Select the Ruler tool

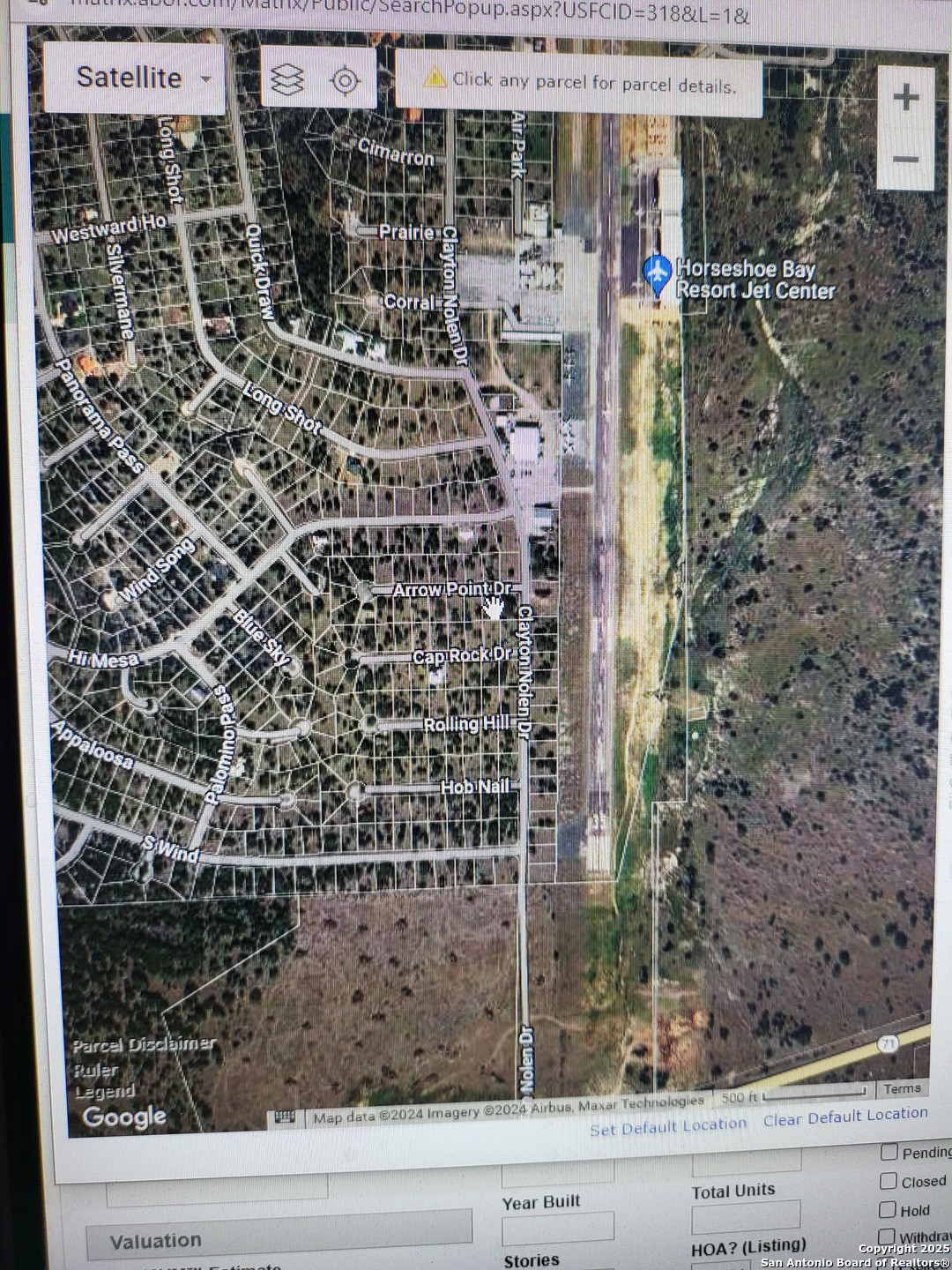(x=95, y=1070)
